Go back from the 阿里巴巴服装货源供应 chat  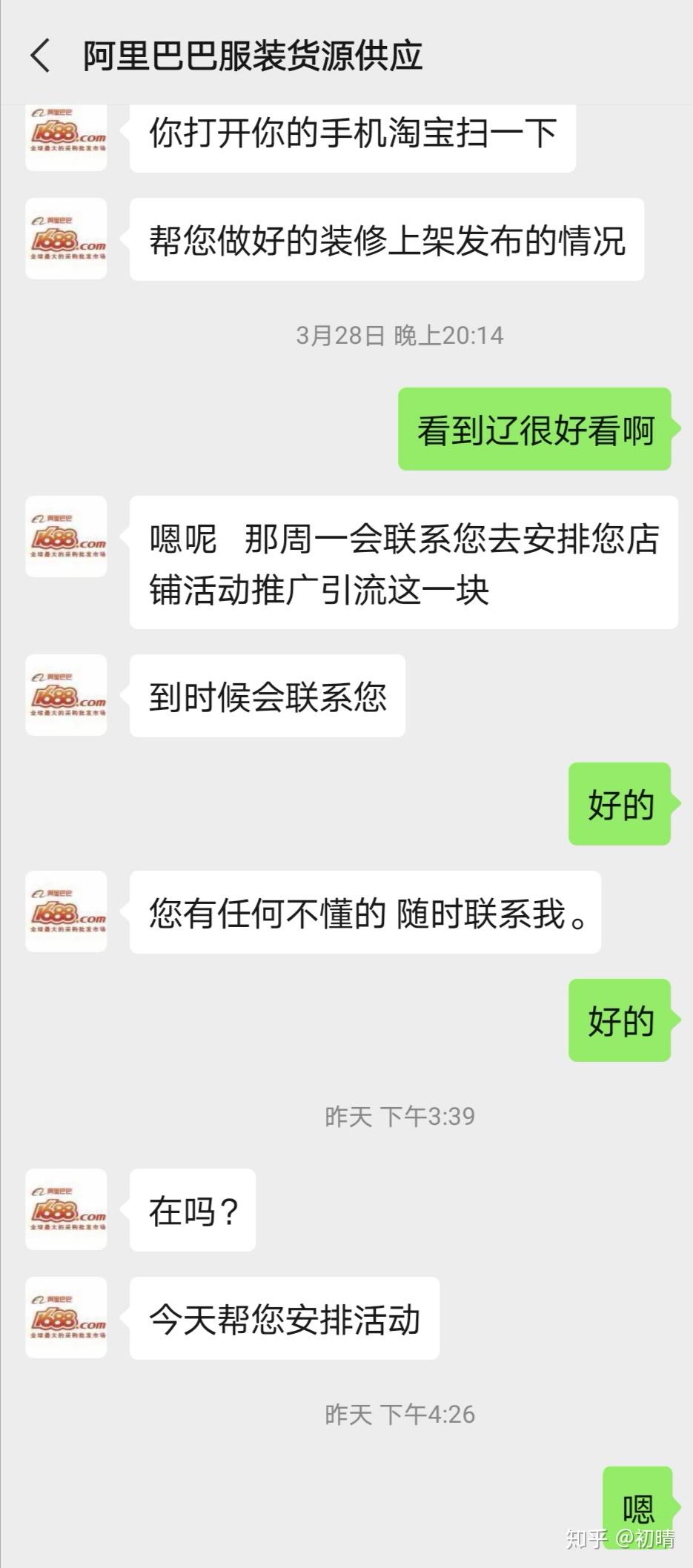40,56
